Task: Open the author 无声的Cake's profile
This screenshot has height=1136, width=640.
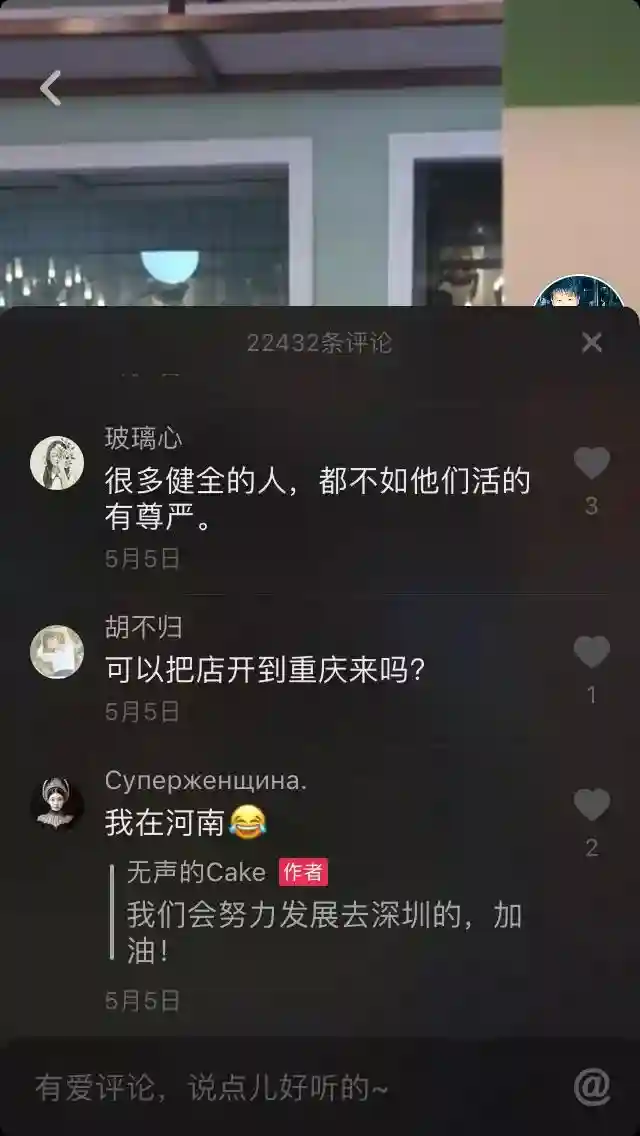Action: click(196, 873)
